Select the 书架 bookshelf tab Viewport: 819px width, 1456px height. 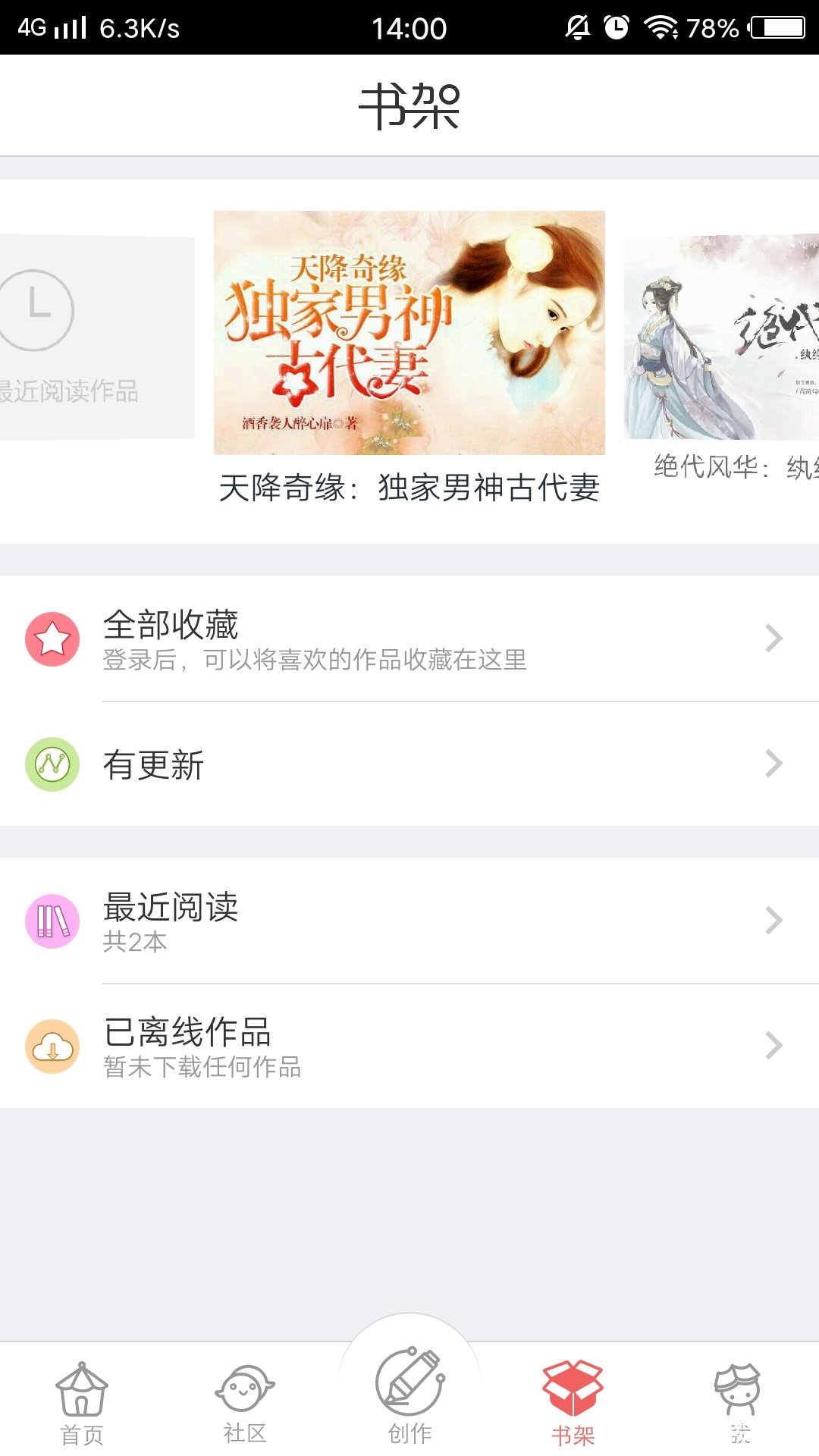[573, 1403]
